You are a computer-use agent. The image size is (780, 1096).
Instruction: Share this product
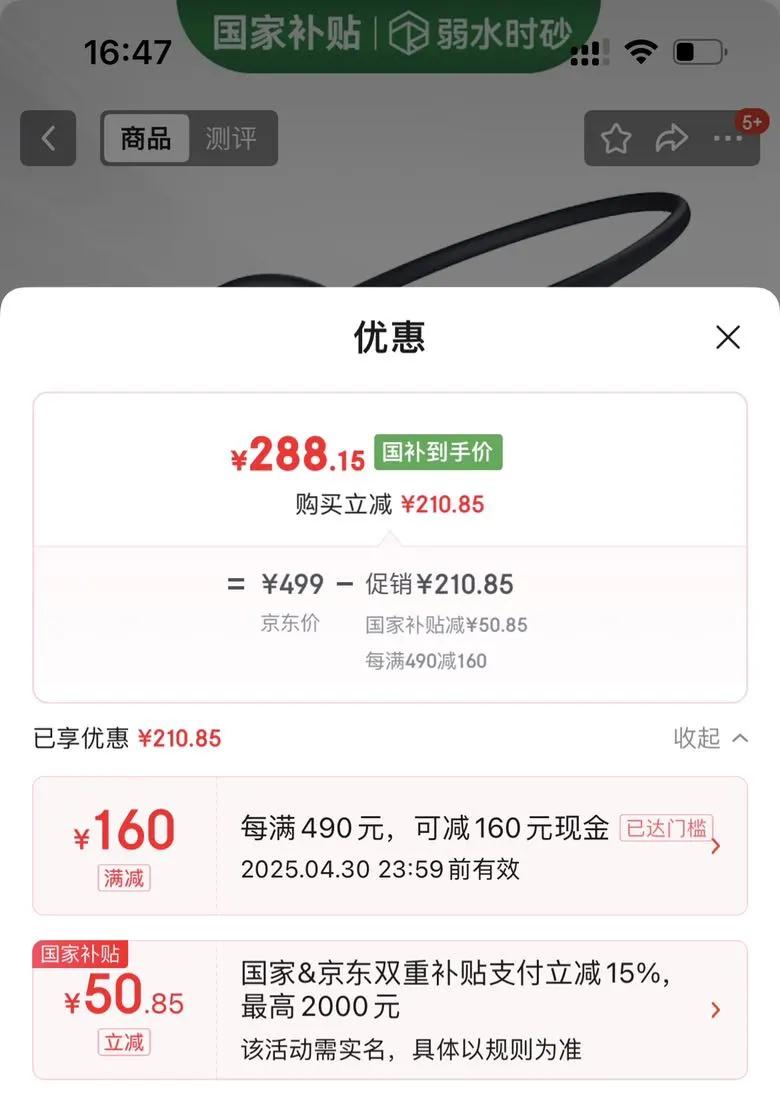[x=672, y=139]
